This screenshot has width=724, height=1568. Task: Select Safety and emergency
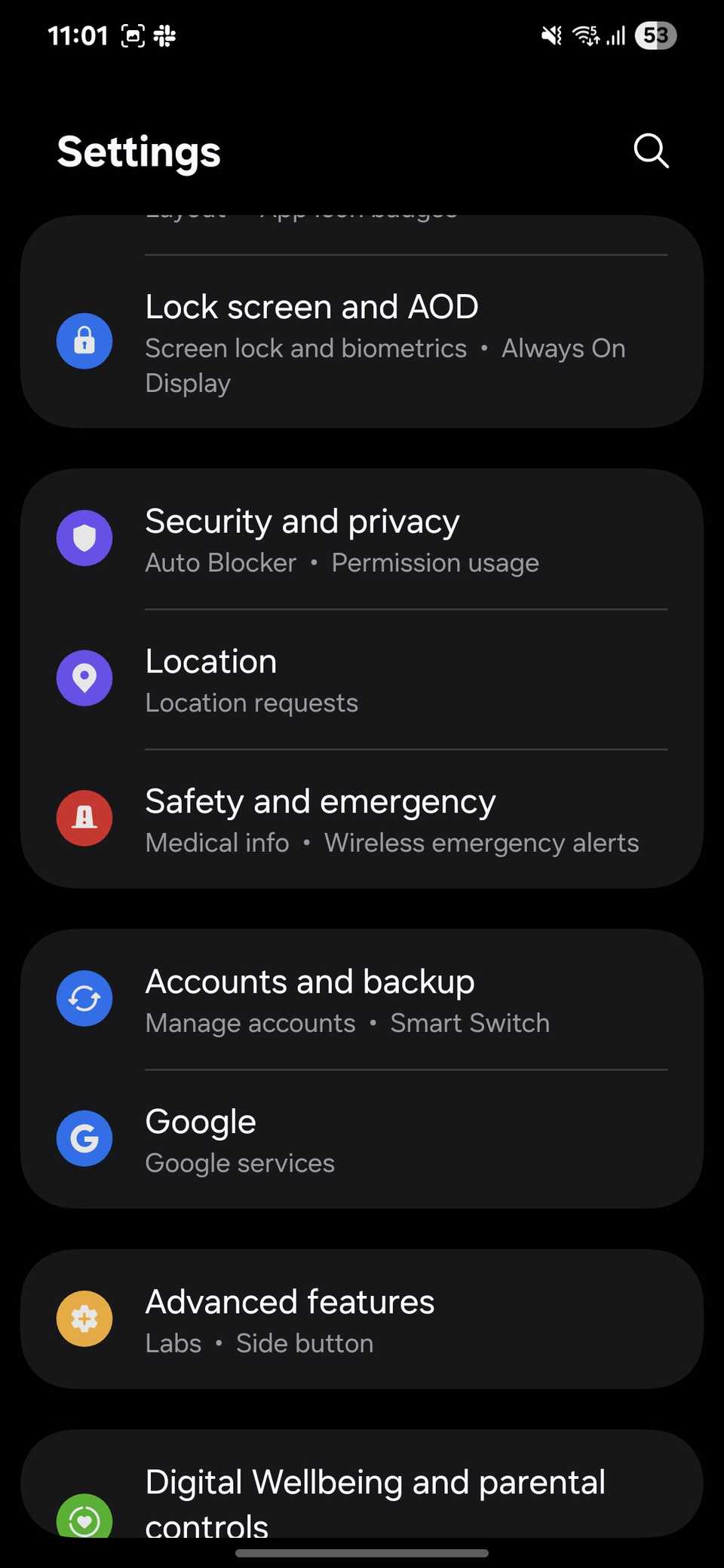(x=362, y=819)
